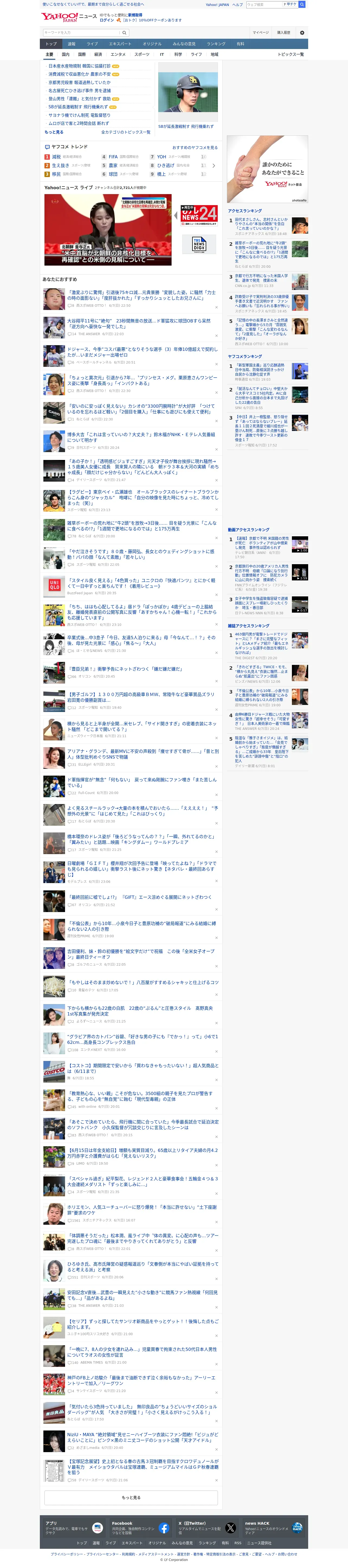Open 購入履歴 purchase history
The height and width of the screenshot is (1568, 348).
pyautogui.click(x=283, y=32)
